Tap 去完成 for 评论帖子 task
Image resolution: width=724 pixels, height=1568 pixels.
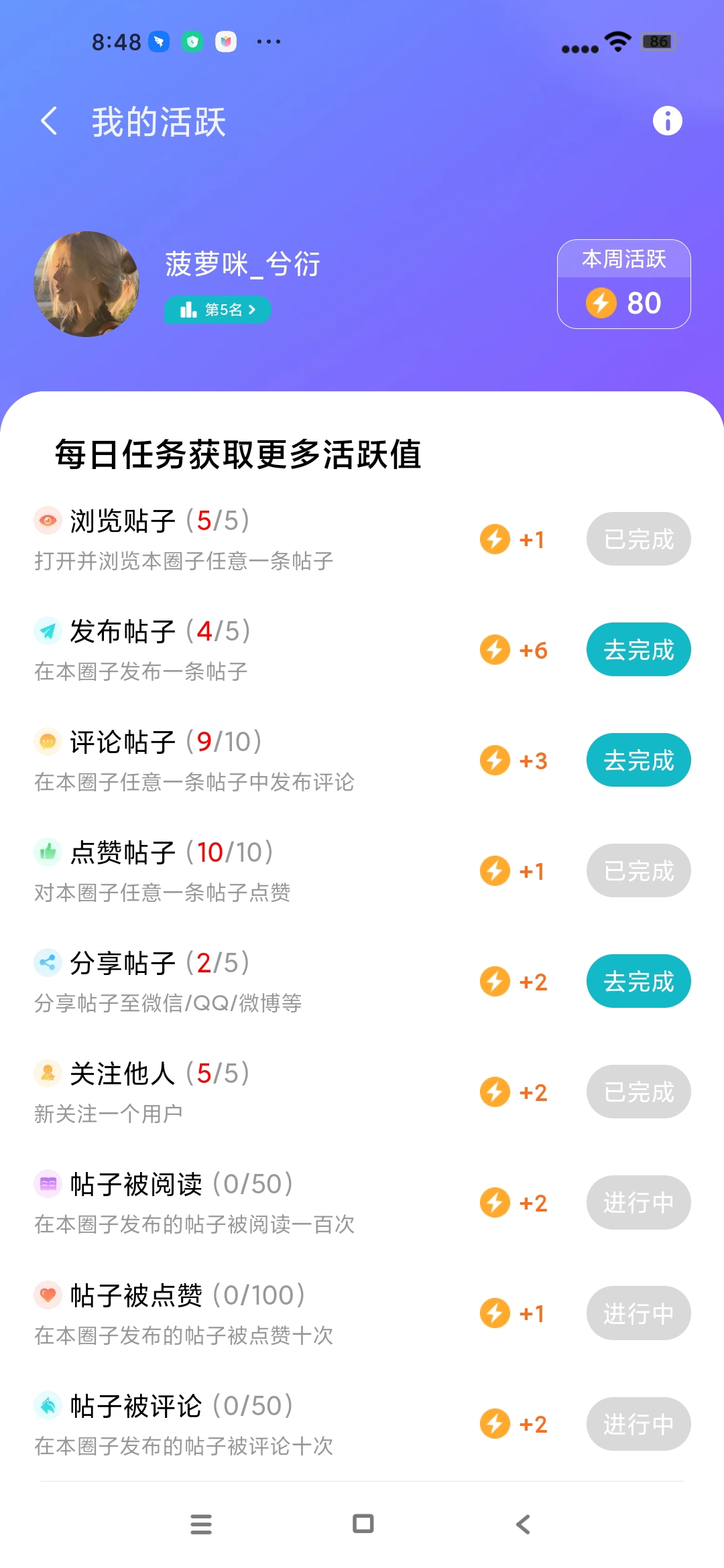click(638, 760)
